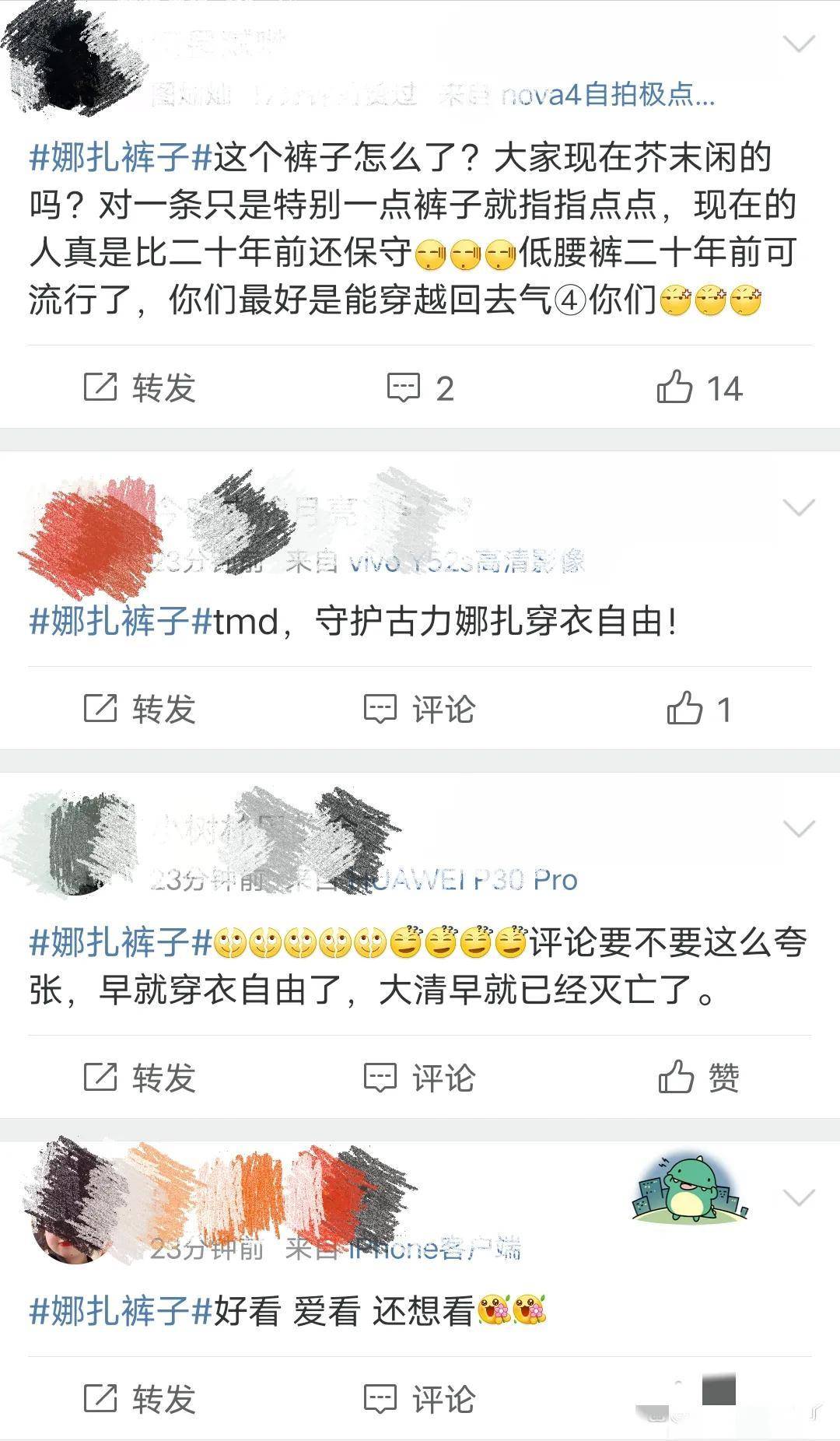
Task: Like the post with 14 likes
Action: pos(699,387)
